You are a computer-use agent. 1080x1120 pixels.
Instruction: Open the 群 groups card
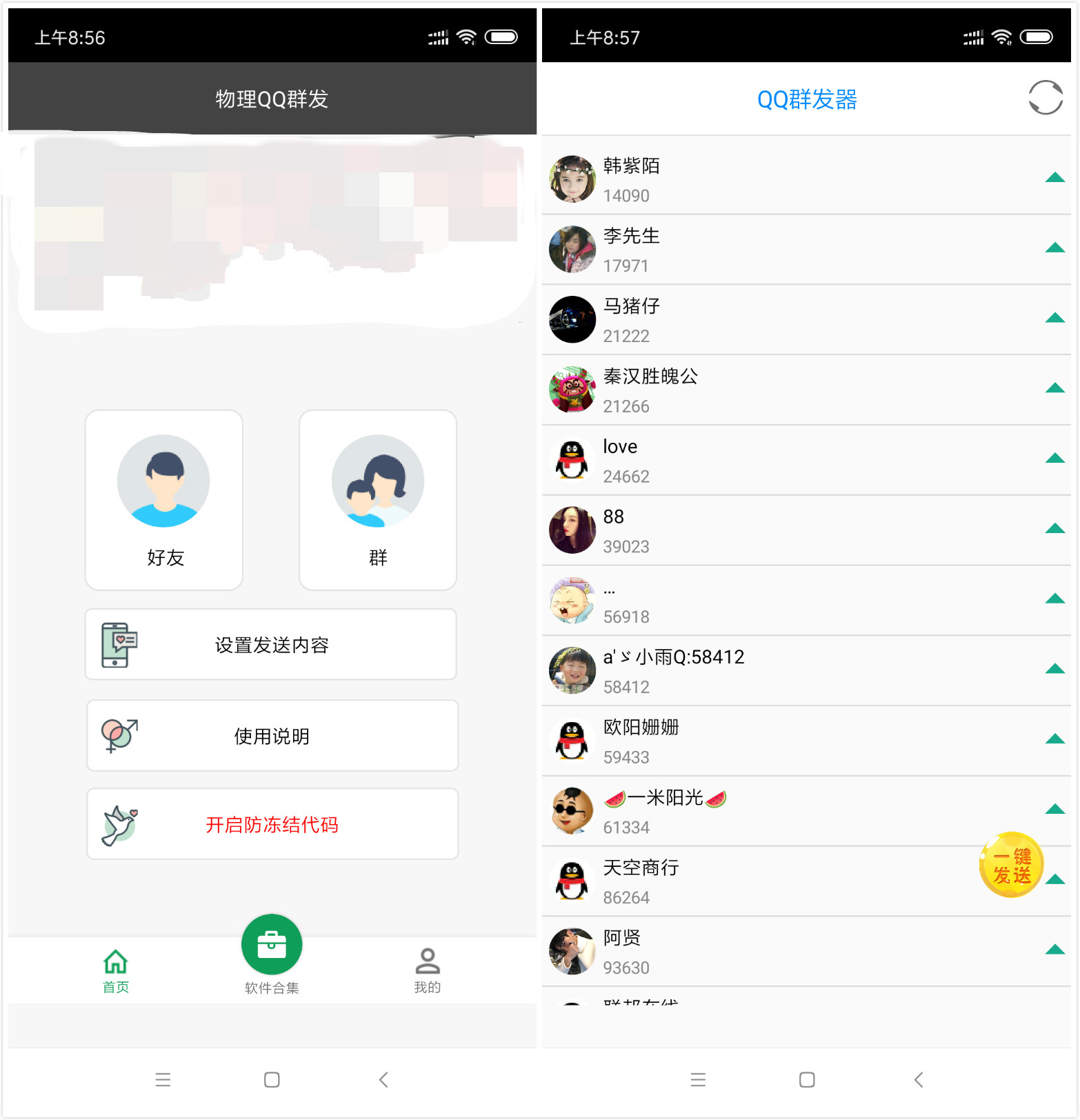coord(377,500)
